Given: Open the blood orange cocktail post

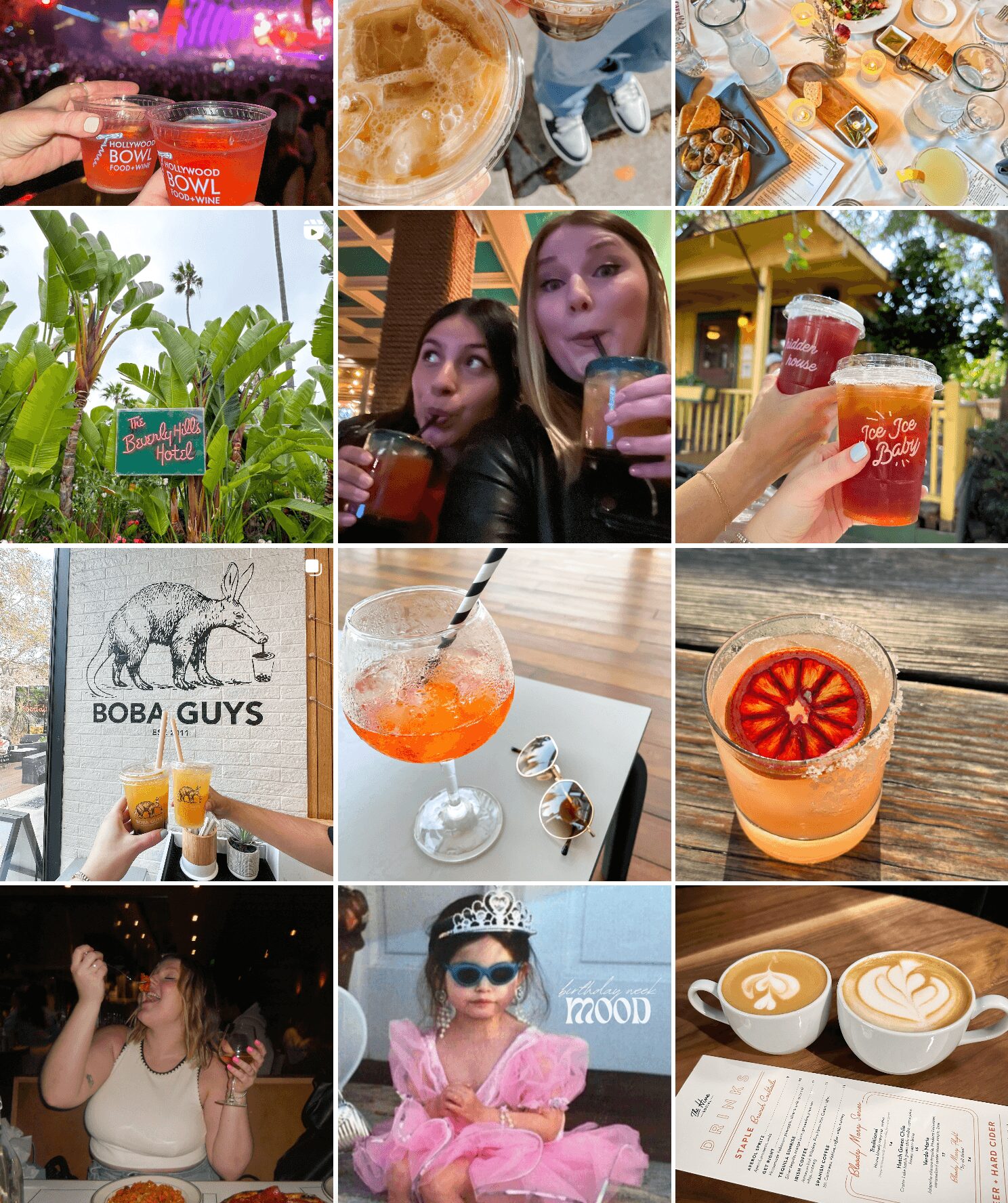Looking at the screenshot, I should click(x=841, y=714).
